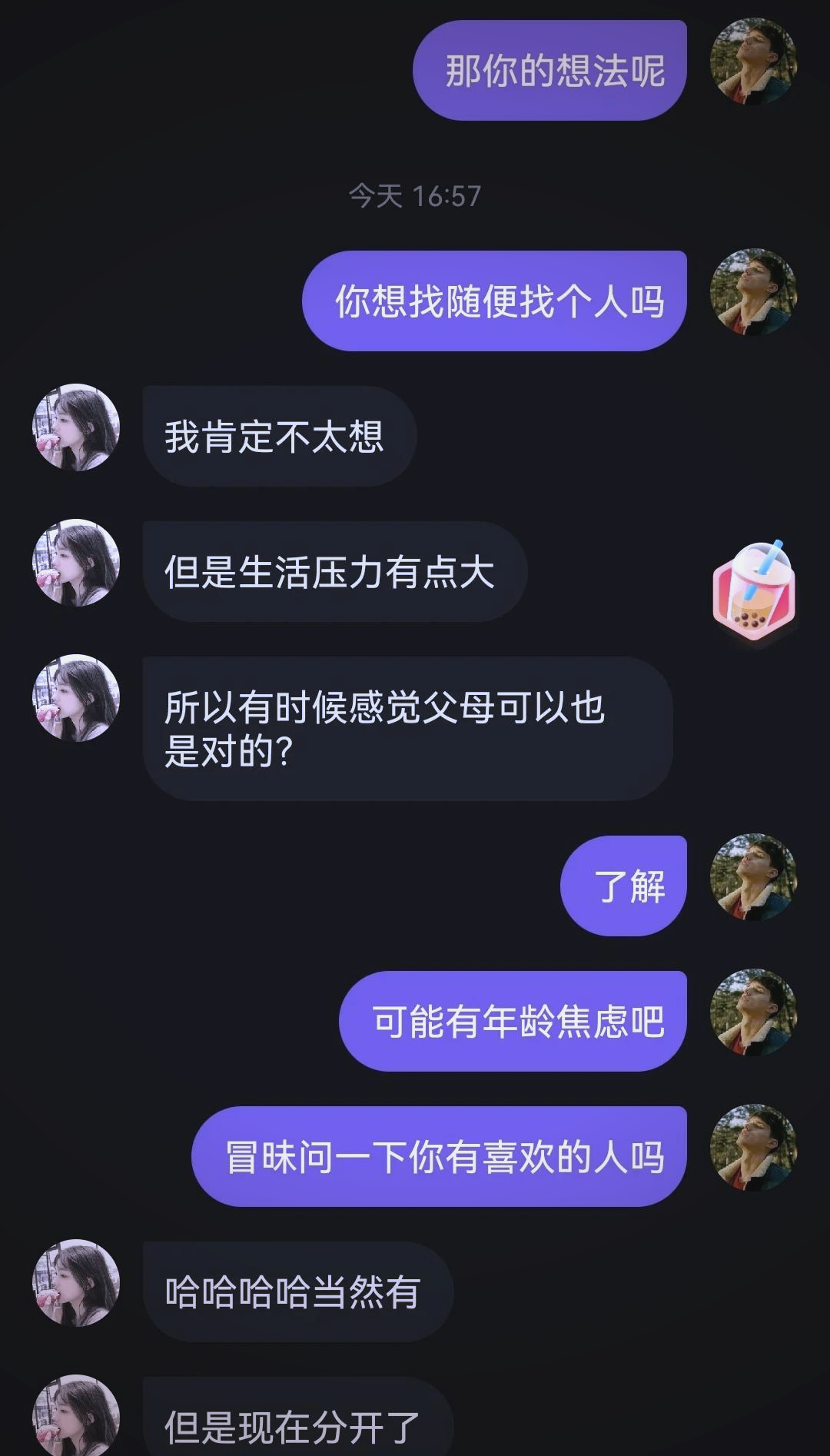The image size is (830, 1456).
Task: Tap avatar beside "可能有年龄焦虑吧" message
Action: (x=753, y=1012)
